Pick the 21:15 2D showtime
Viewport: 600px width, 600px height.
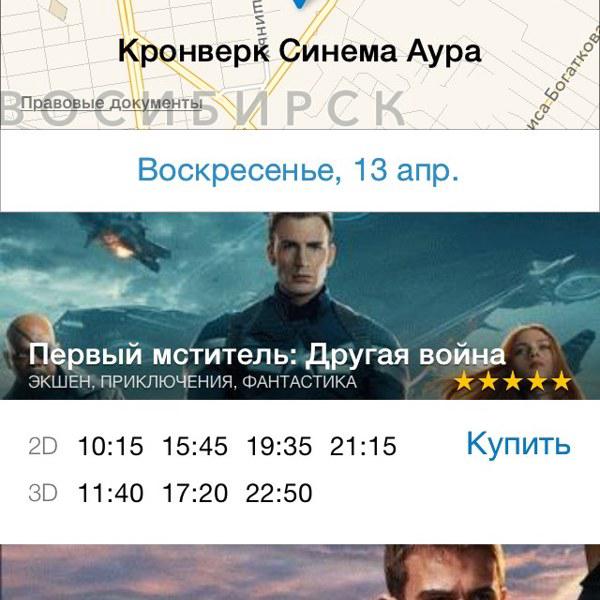[x=364, y=446]
